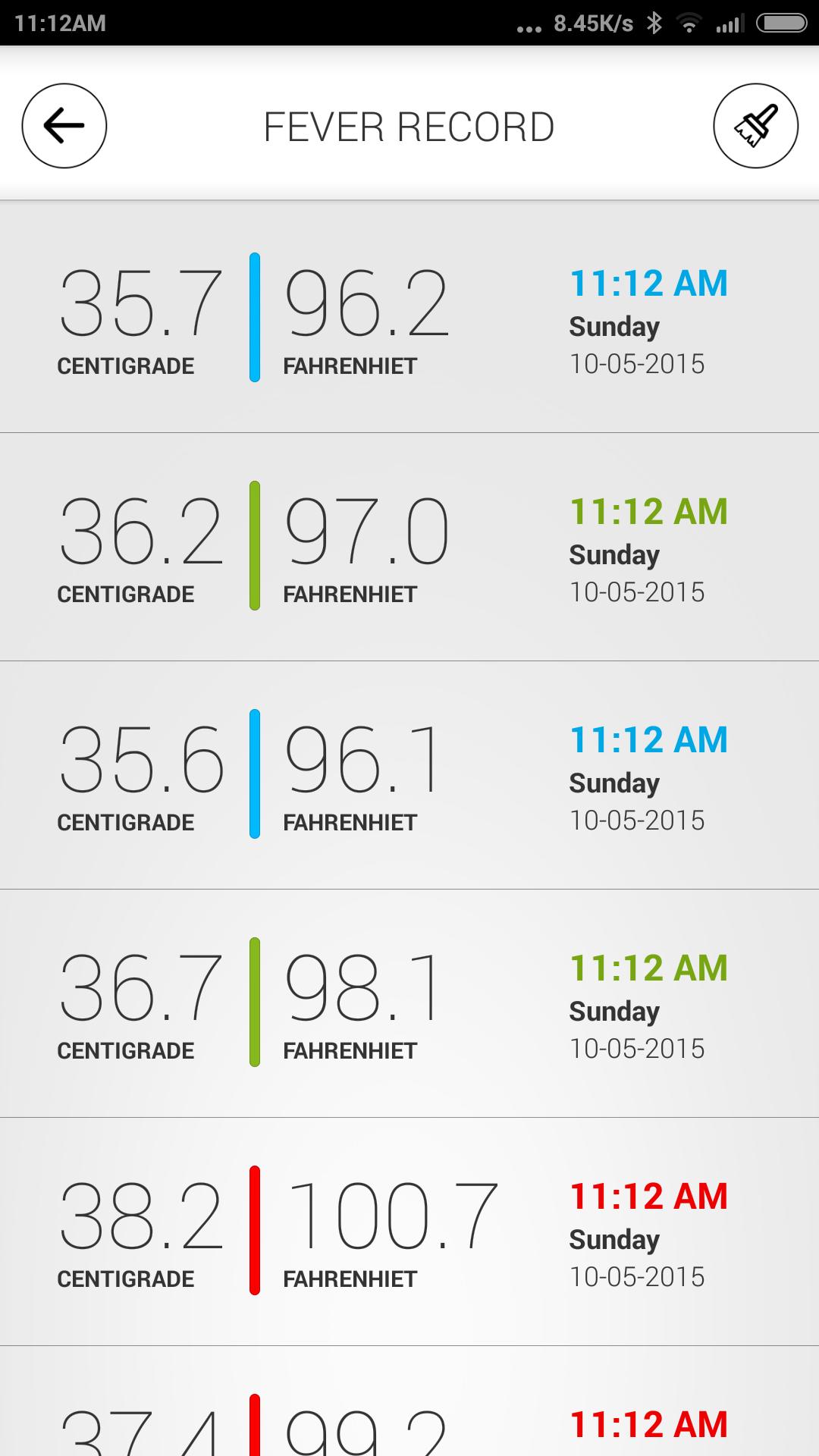
Task: Click the clear records broom icon
Action: point(756,125)
